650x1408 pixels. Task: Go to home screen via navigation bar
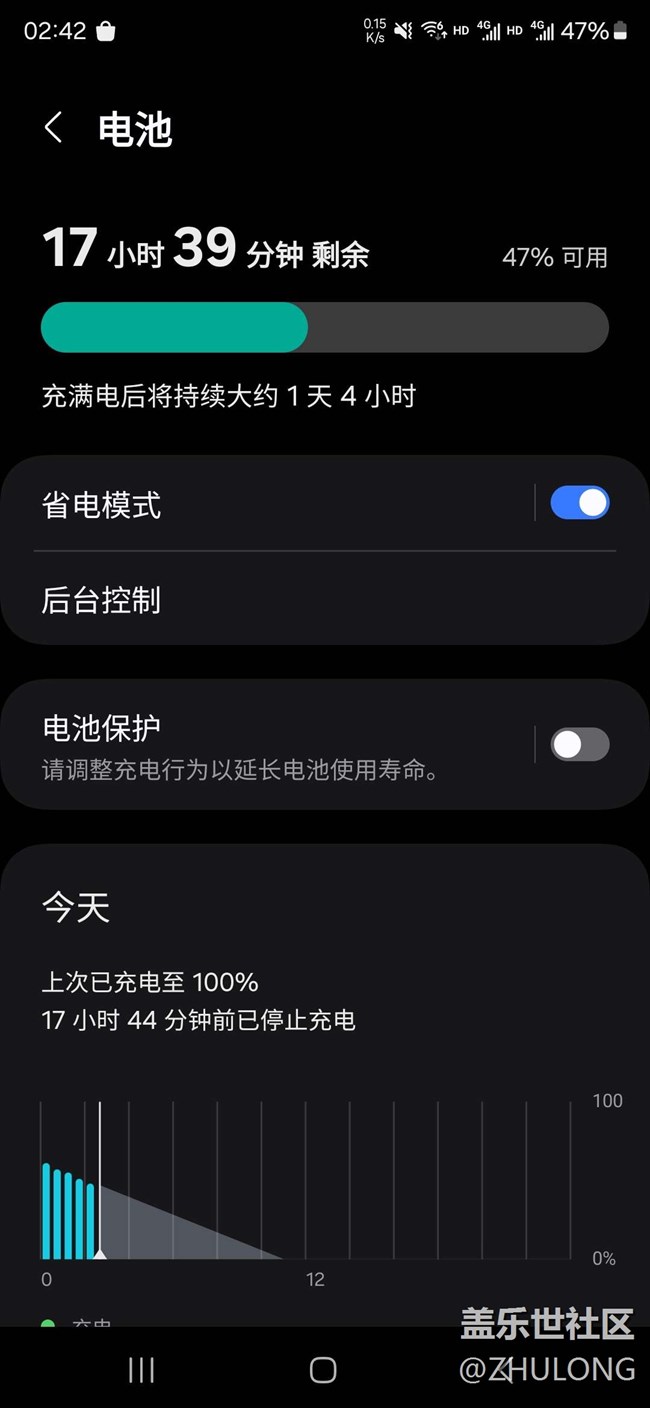pyautogui.click(x=323, y=1370)
